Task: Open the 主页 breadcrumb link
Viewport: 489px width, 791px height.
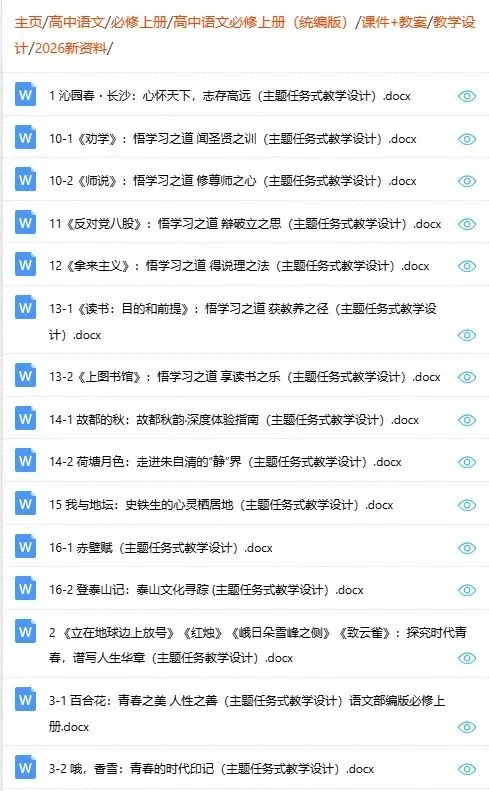Action: pyautogui.click(x=29, y=23)
